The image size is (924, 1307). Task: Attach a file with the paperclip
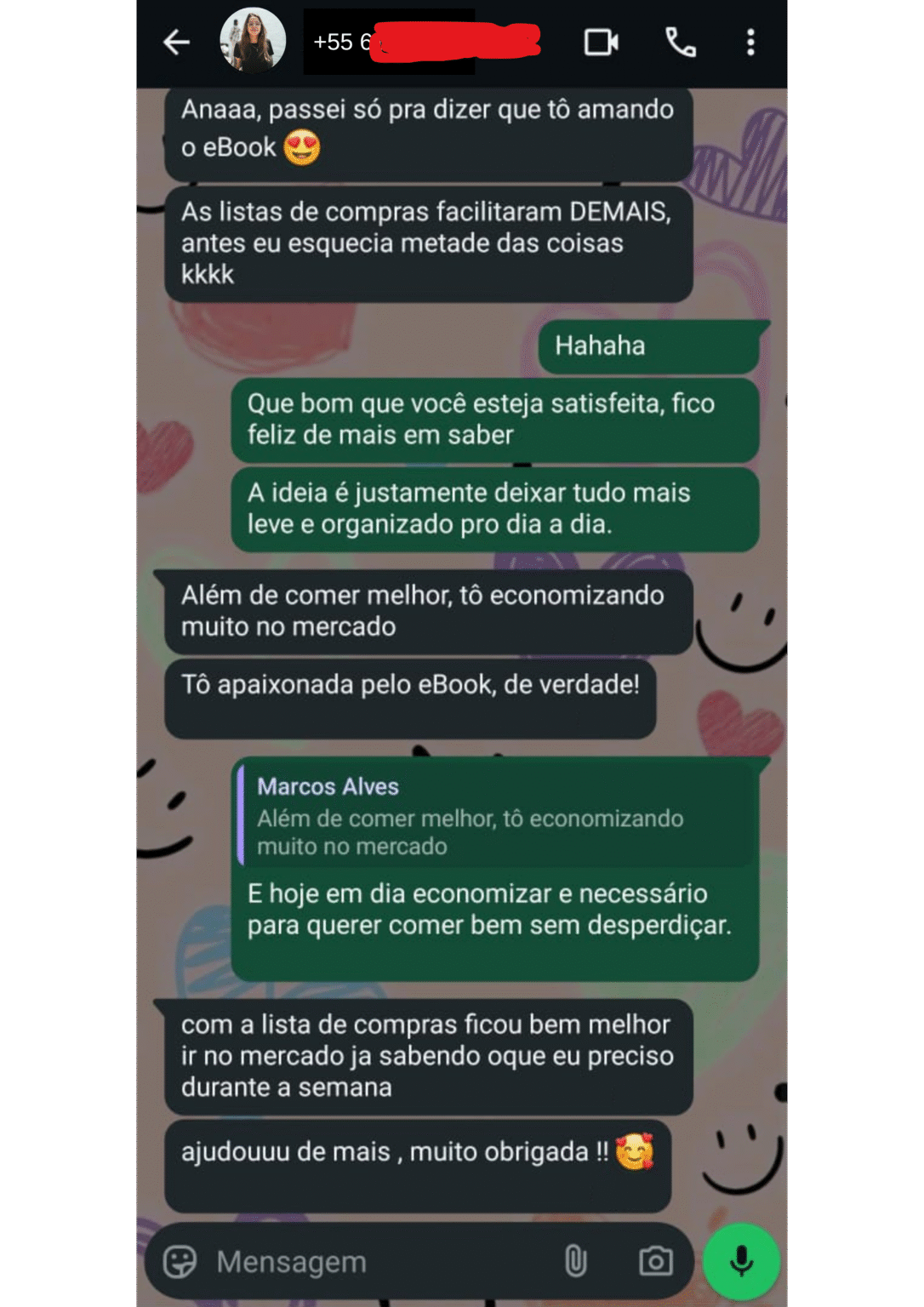576,1261
